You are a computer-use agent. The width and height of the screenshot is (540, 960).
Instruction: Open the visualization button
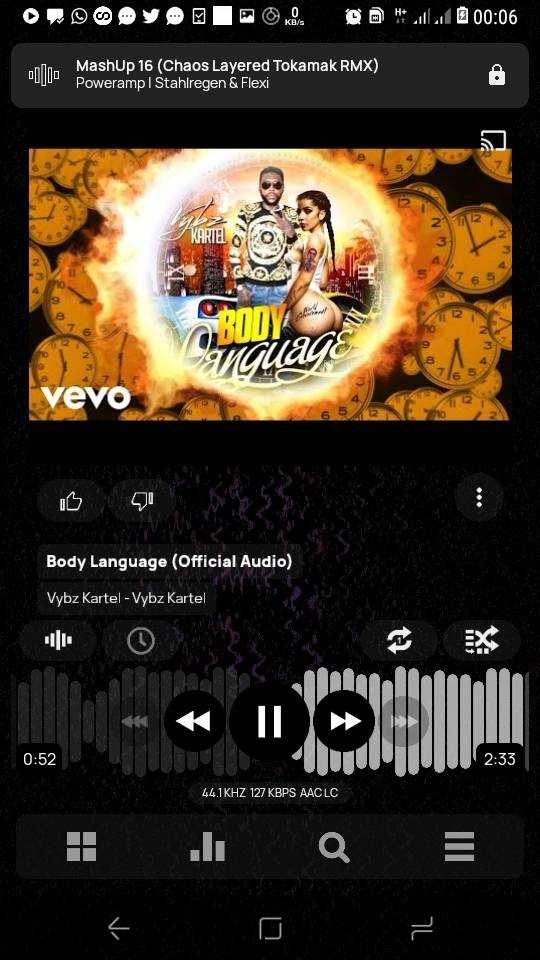point(58,641)
